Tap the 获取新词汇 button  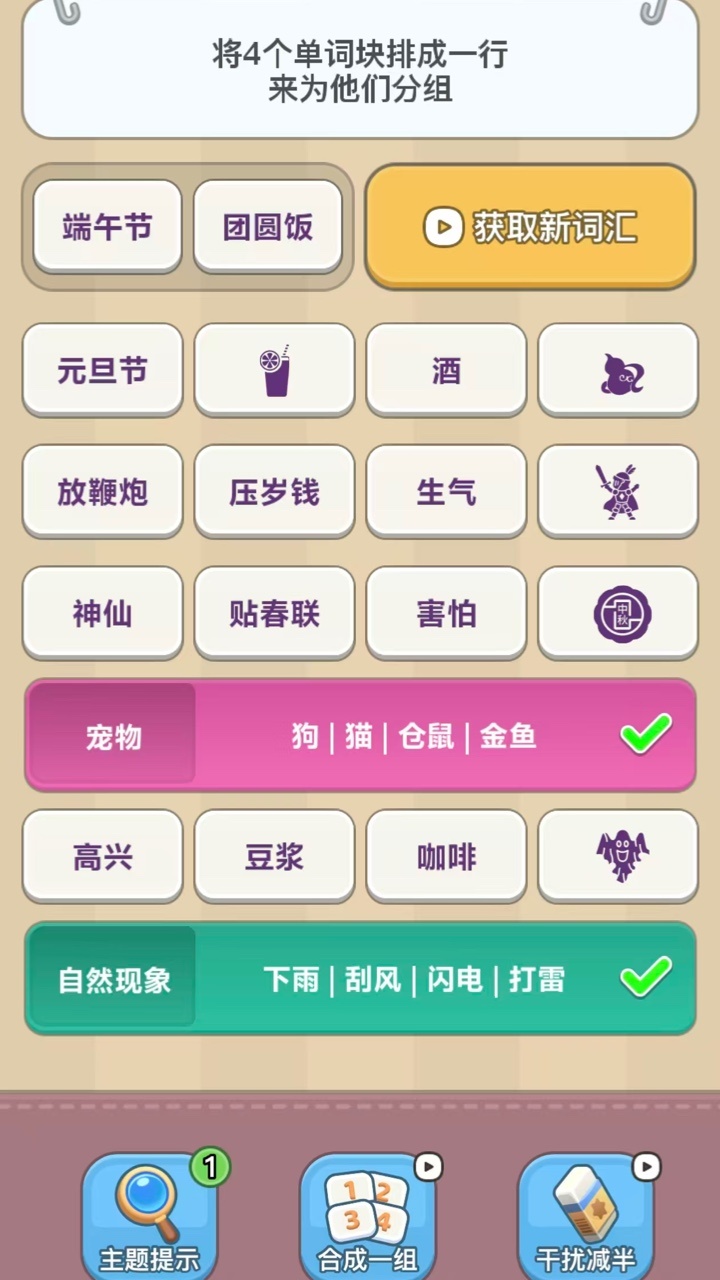tap(530, 227)
